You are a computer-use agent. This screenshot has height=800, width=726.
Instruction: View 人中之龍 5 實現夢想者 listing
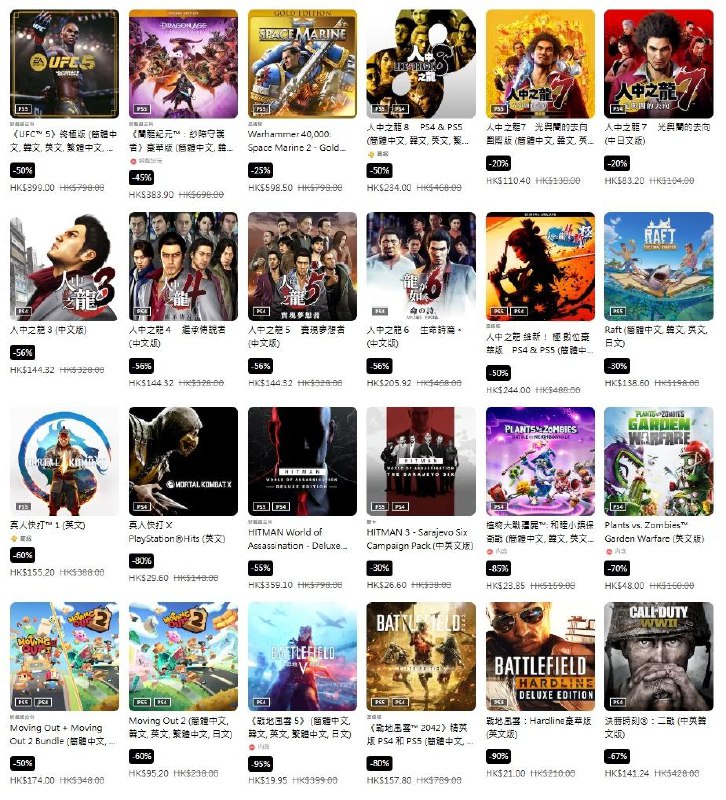[302, 265]
